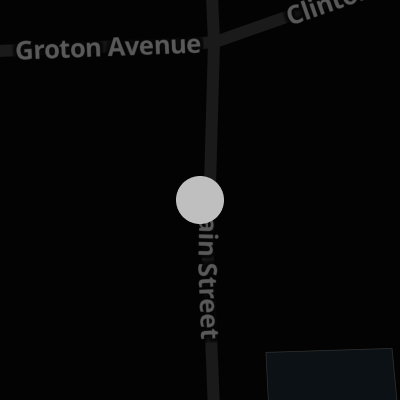Tap the circular location marker on Main Street
Image resolution: width=400 pixels, height=400 pixels.
click(200, 200)
